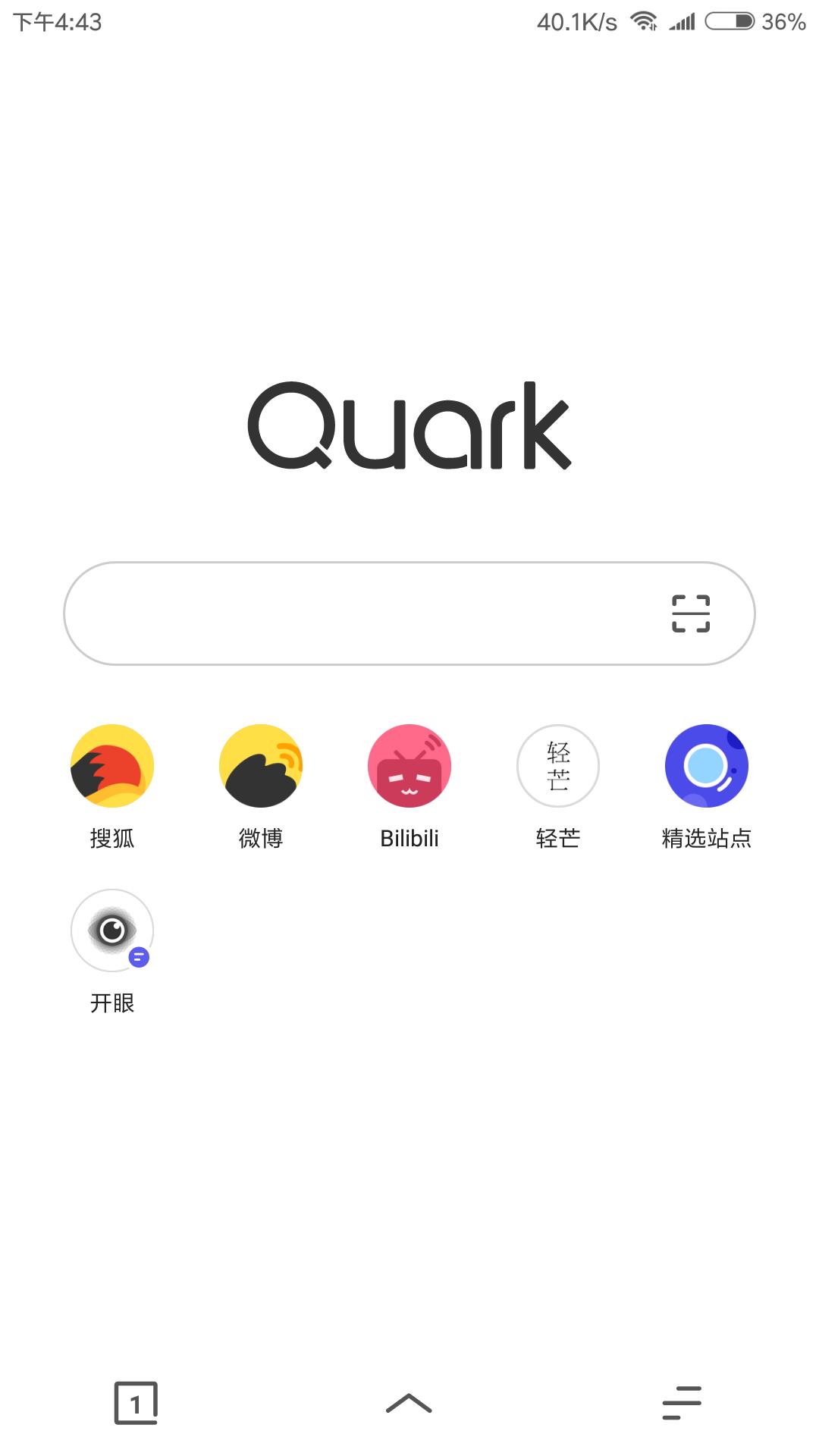Tap the battery percentage 36%
Screen dimensions: 819x1456
[x=785, y=21]
